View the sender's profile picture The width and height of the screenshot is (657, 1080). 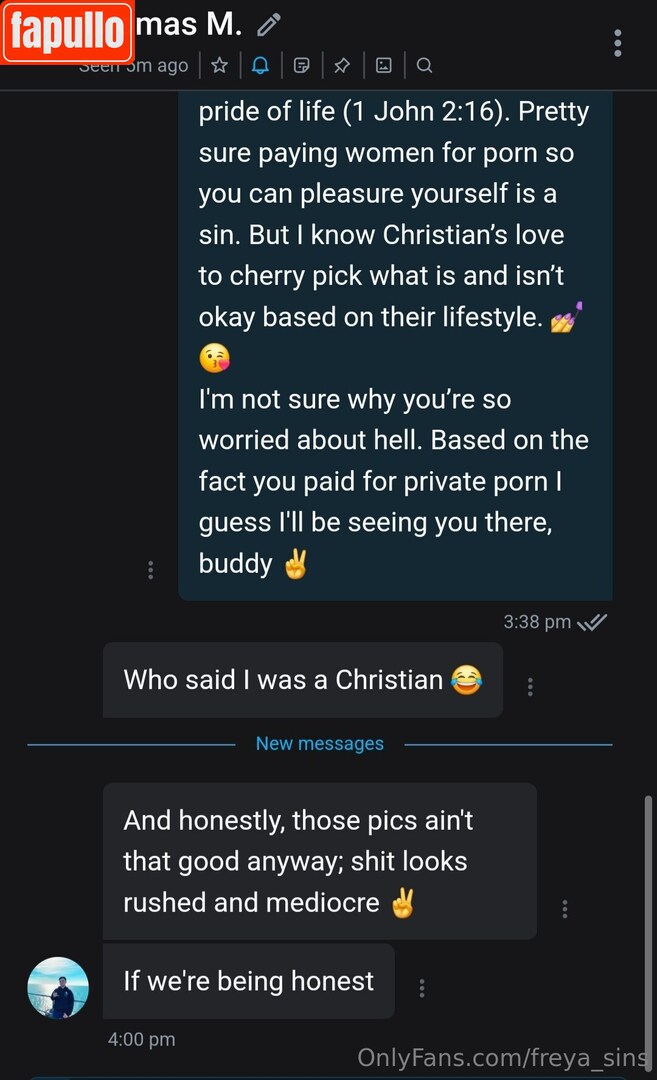click(58, 988)
